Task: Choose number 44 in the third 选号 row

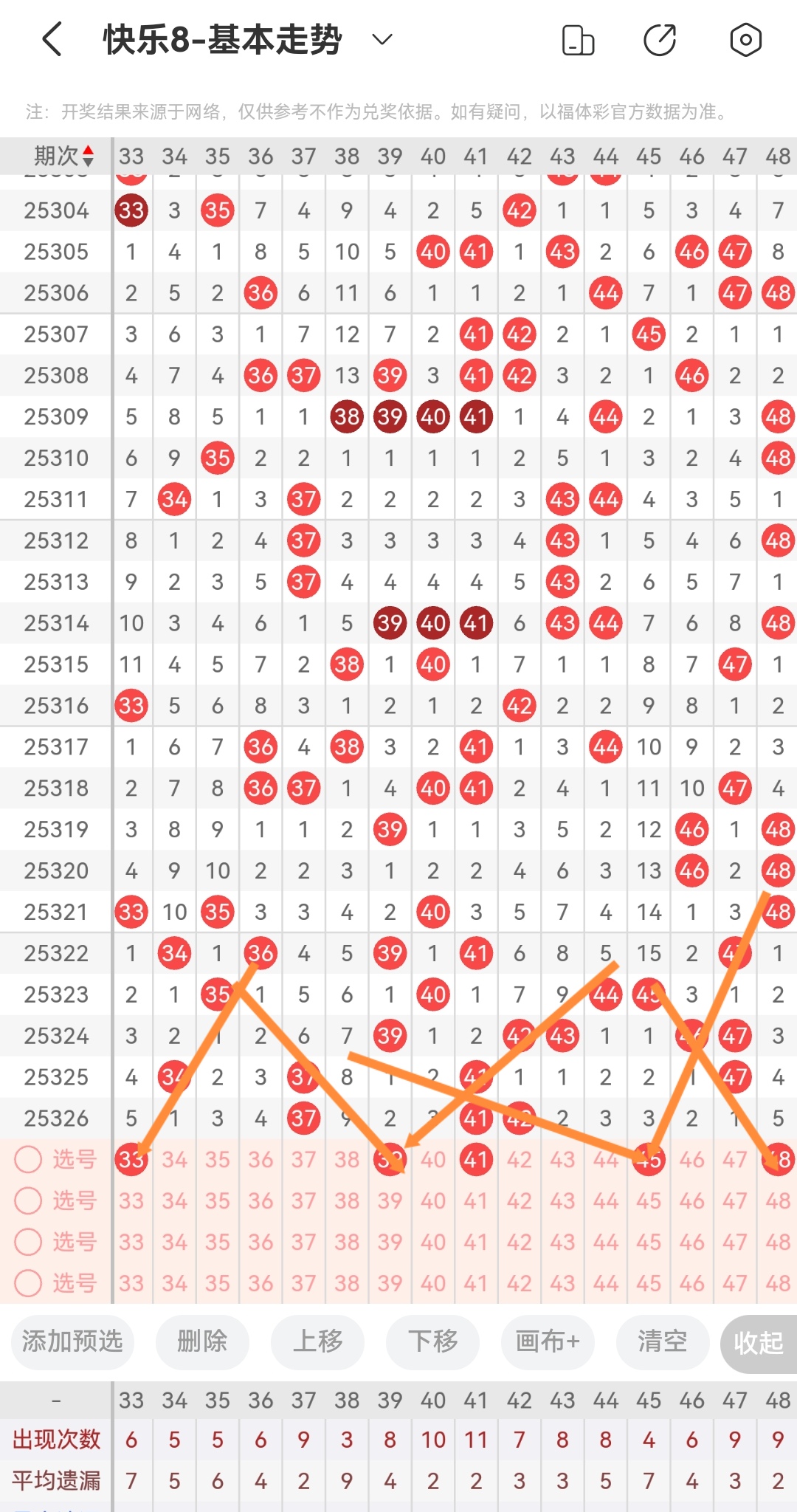Action: (605, 1242)
